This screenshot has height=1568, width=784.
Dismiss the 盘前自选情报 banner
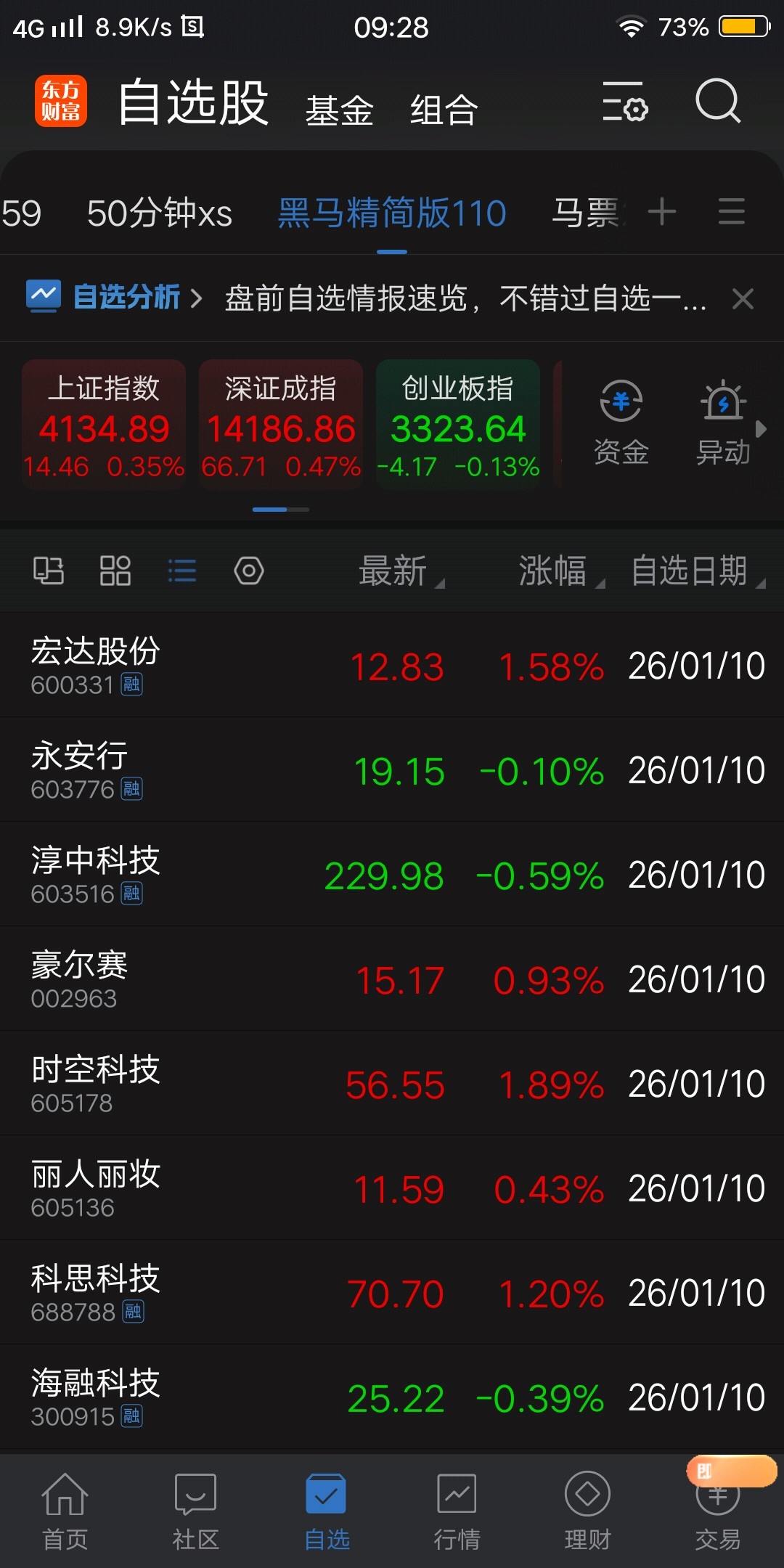click(x=743, y=298)
